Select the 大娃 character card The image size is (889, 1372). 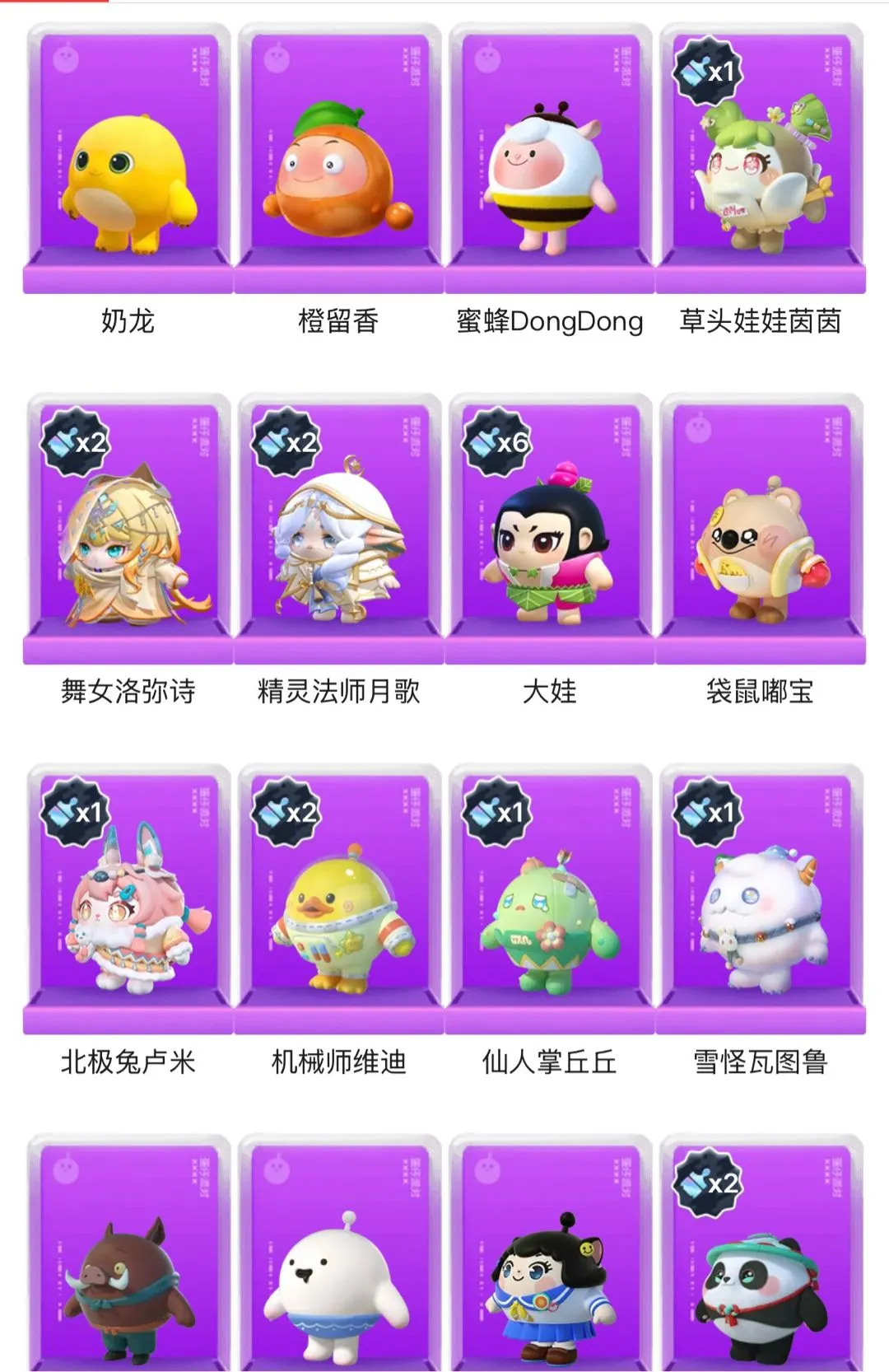(549, 535)
